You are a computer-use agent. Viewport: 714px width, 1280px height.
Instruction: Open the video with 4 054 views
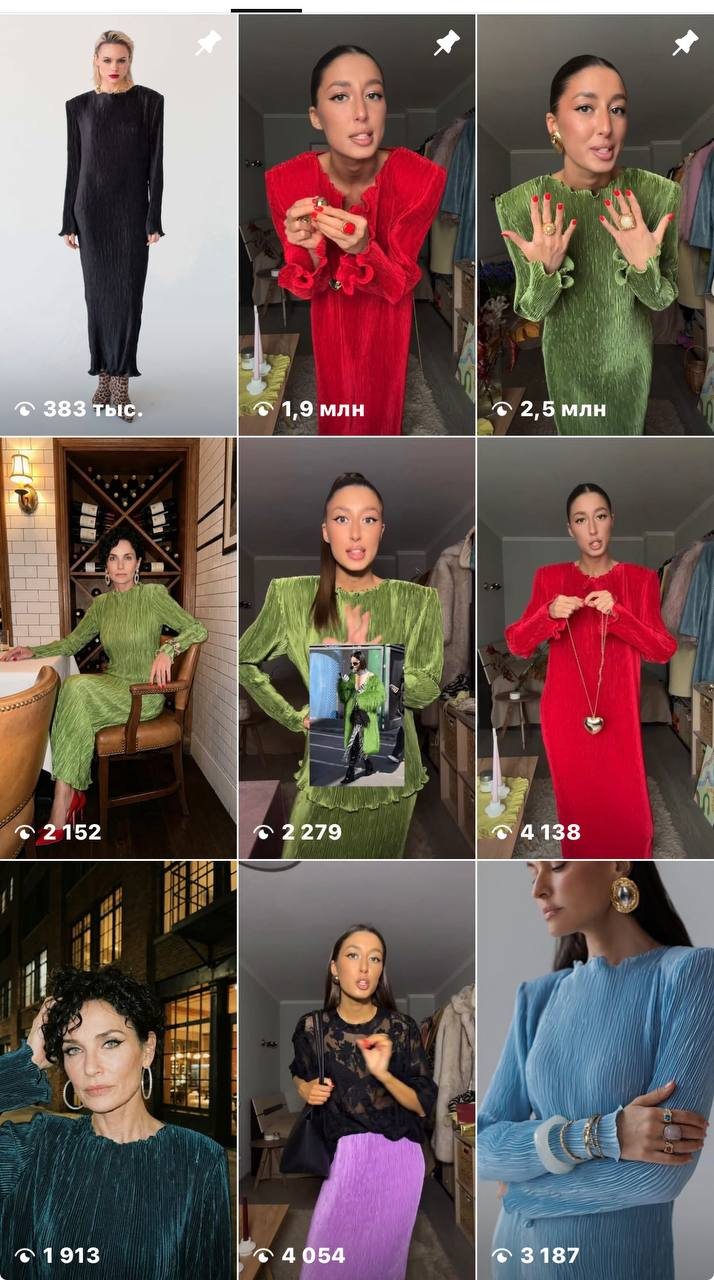[356, 1070]
